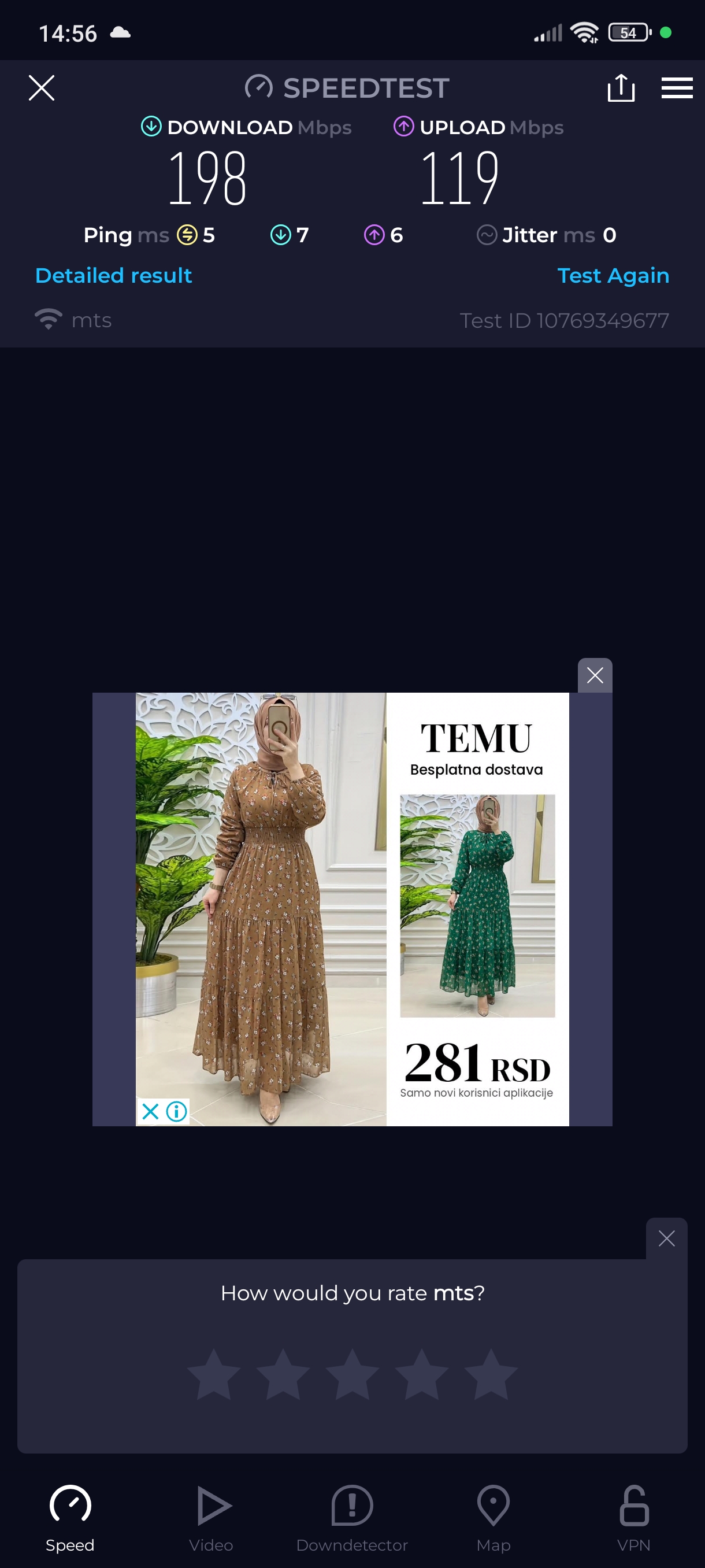Tap Test Again to rerun the test

coord(613,276)
